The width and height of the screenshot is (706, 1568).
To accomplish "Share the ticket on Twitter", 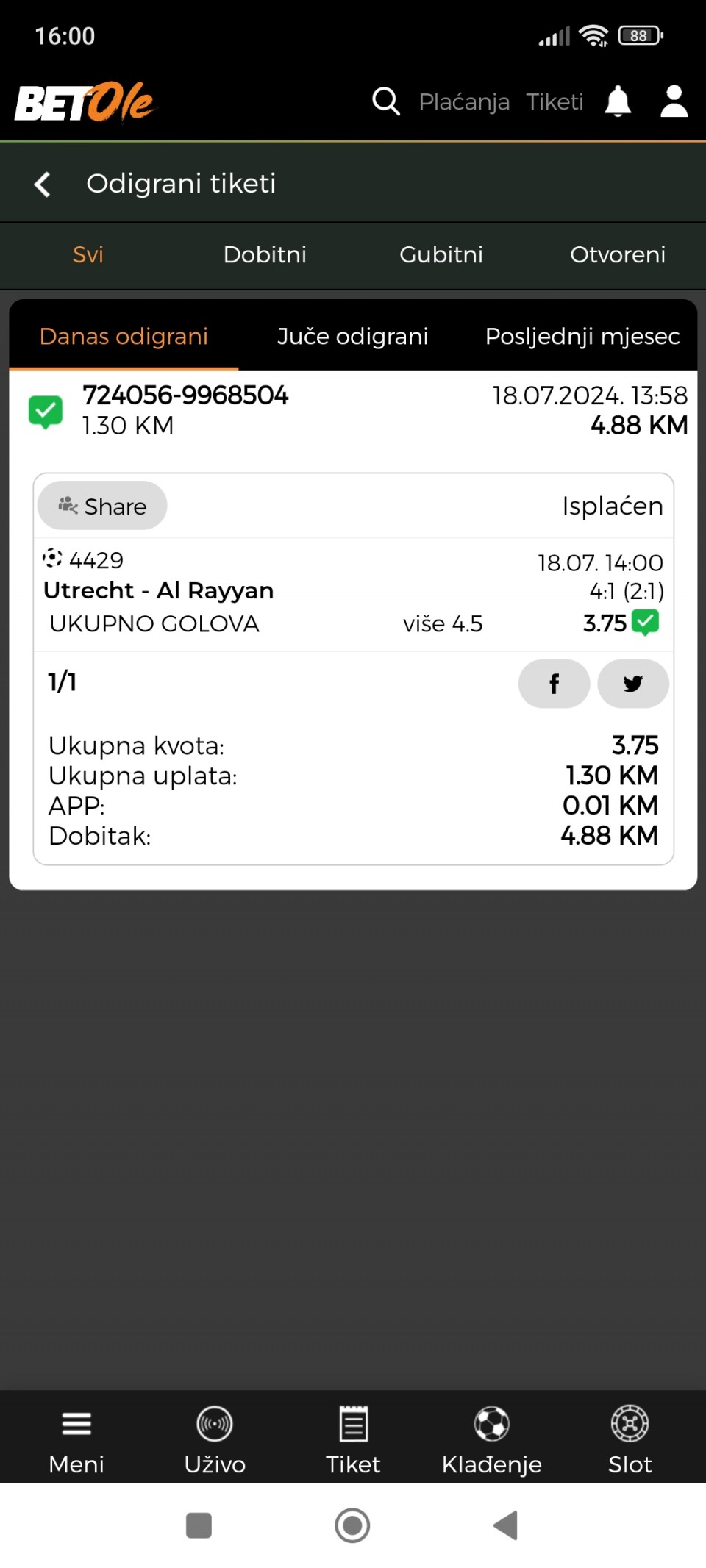I will 633,684.
